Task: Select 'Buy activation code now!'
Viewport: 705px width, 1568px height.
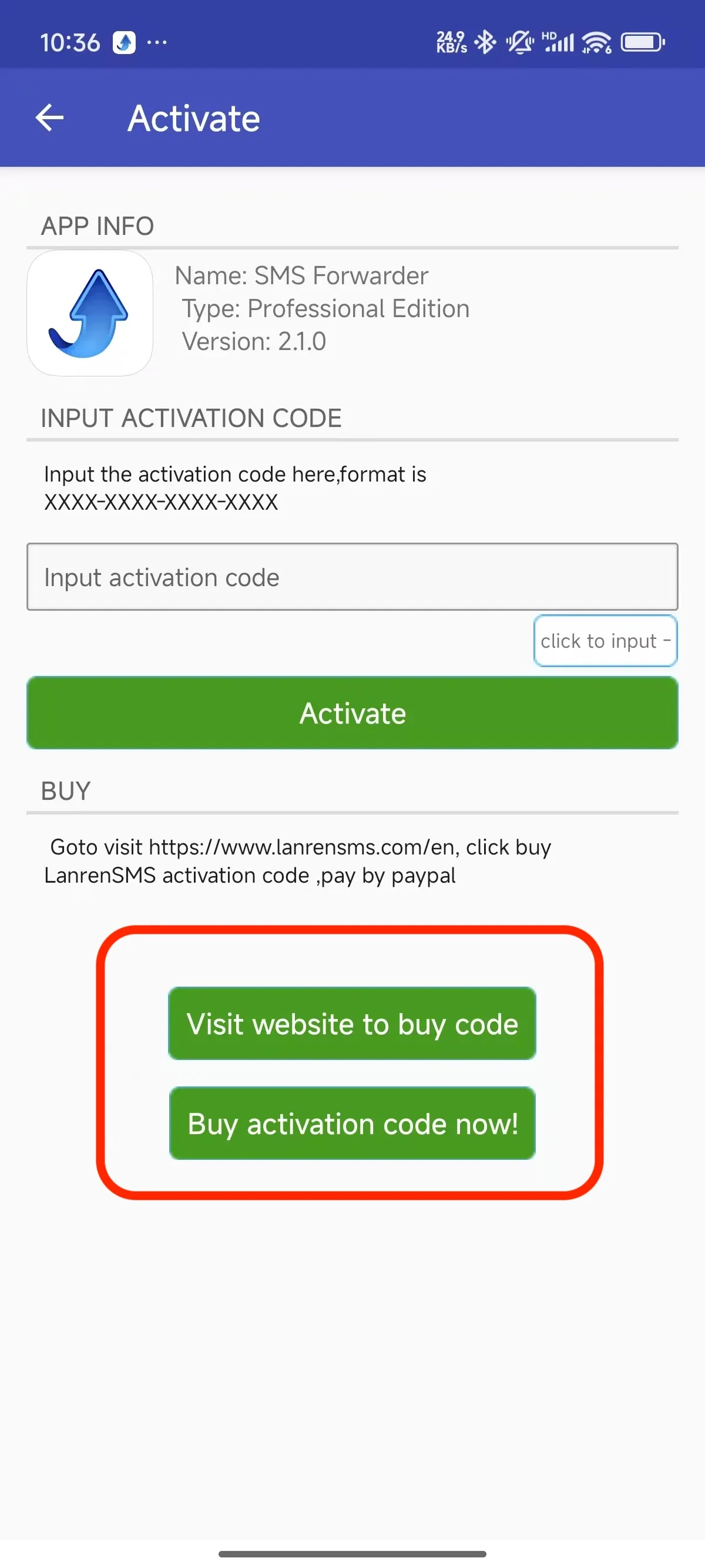Action: click(352, 1123)
